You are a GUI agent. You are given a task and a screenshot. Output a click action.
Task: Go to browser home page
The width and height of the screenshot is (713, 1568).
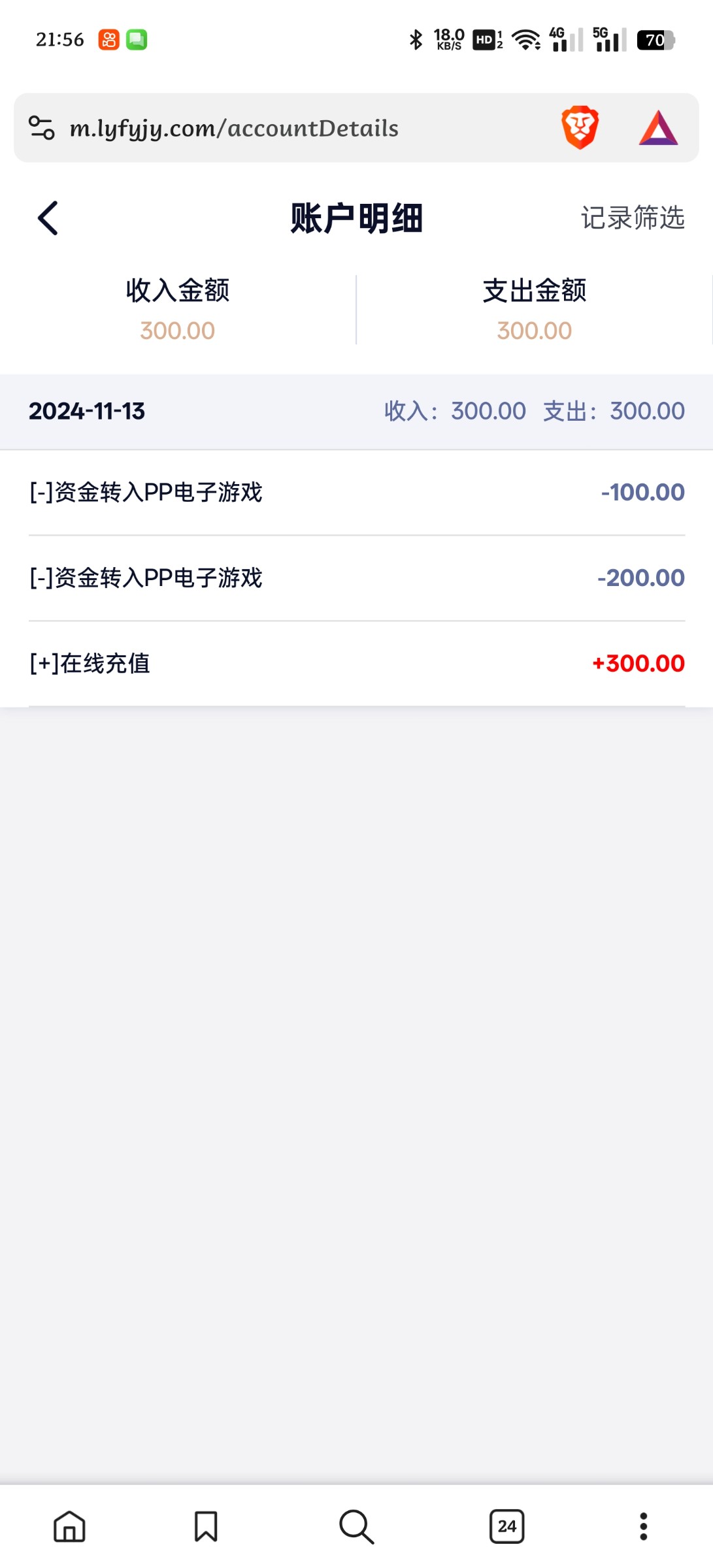click(x=69, y=1526)
